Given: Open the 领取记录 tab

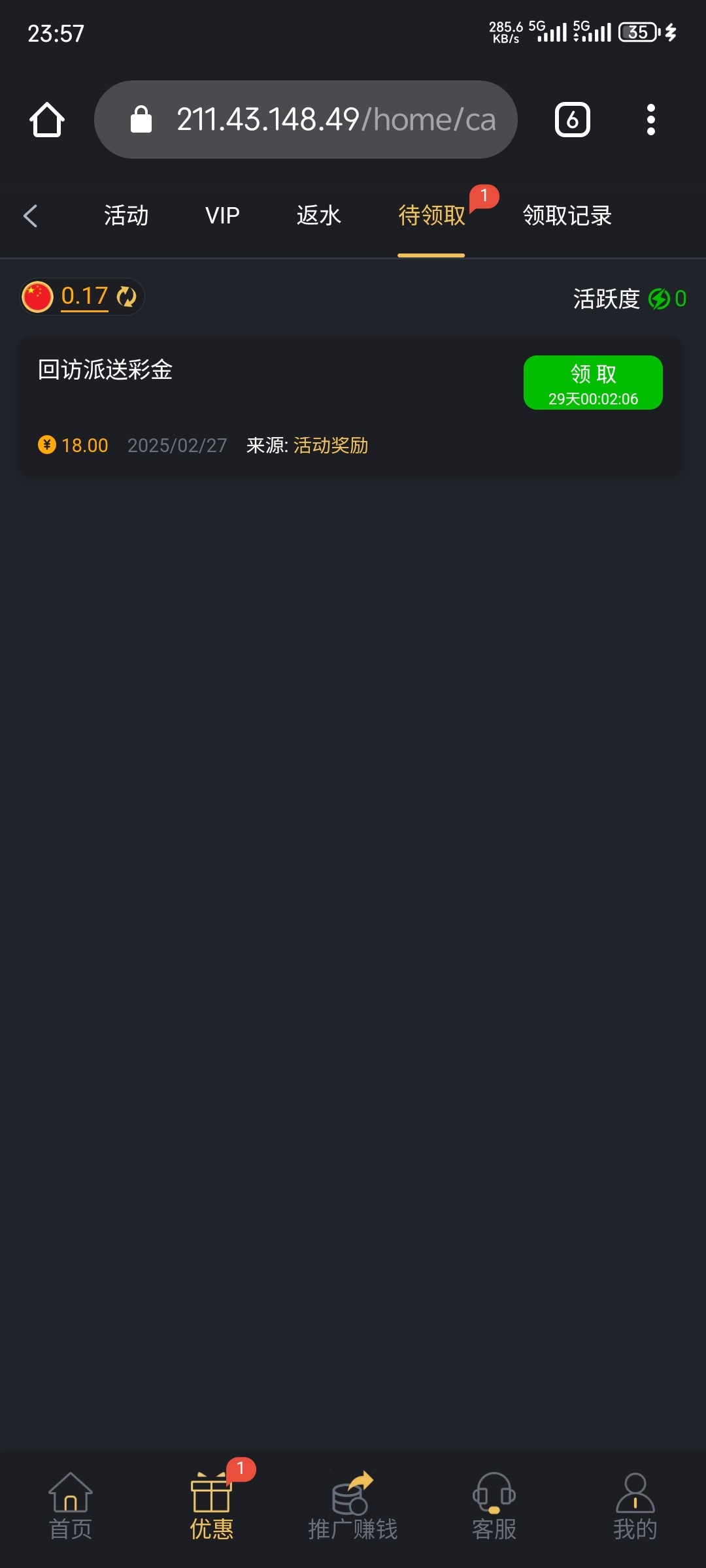Looking at the screenshot, I should (567, 216).
